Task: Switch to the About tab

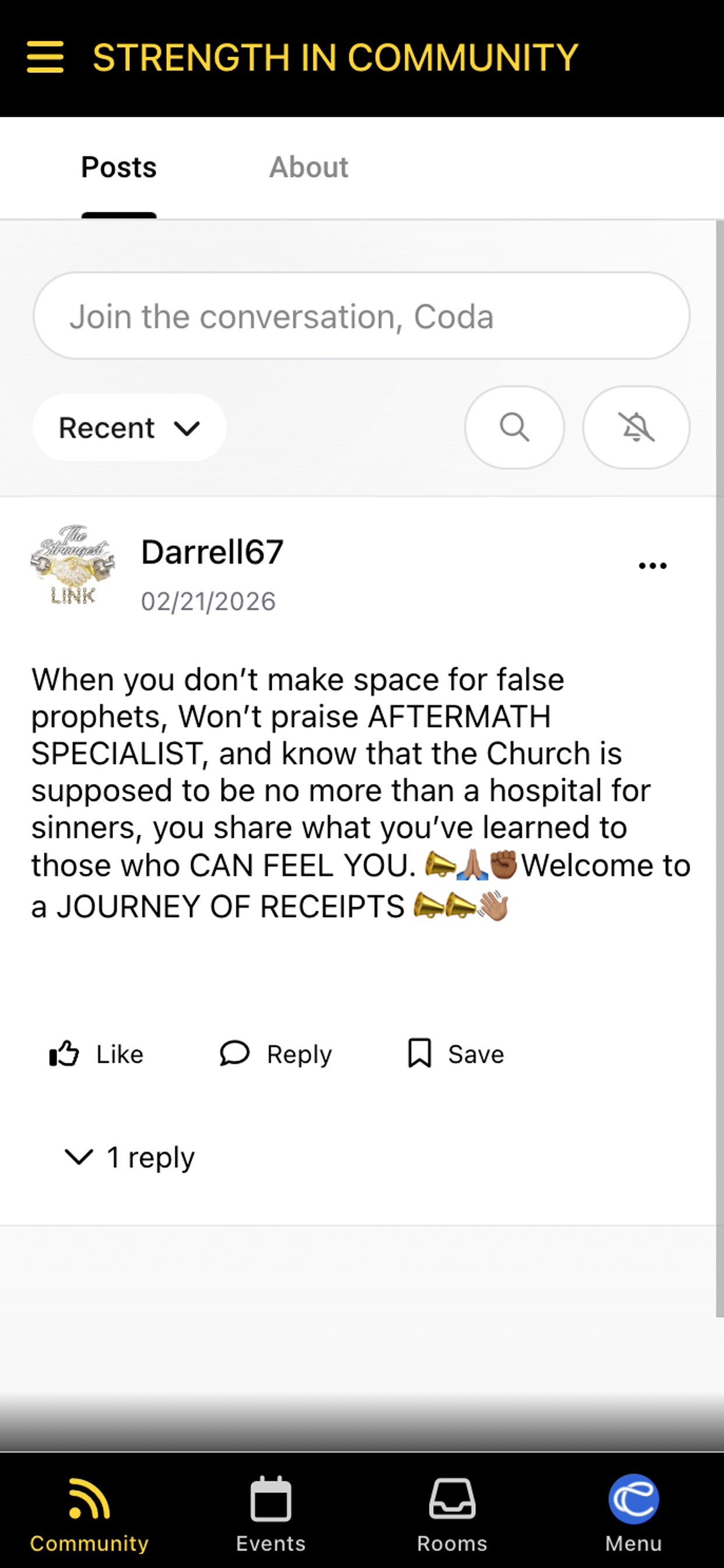Action: (308, 167)
